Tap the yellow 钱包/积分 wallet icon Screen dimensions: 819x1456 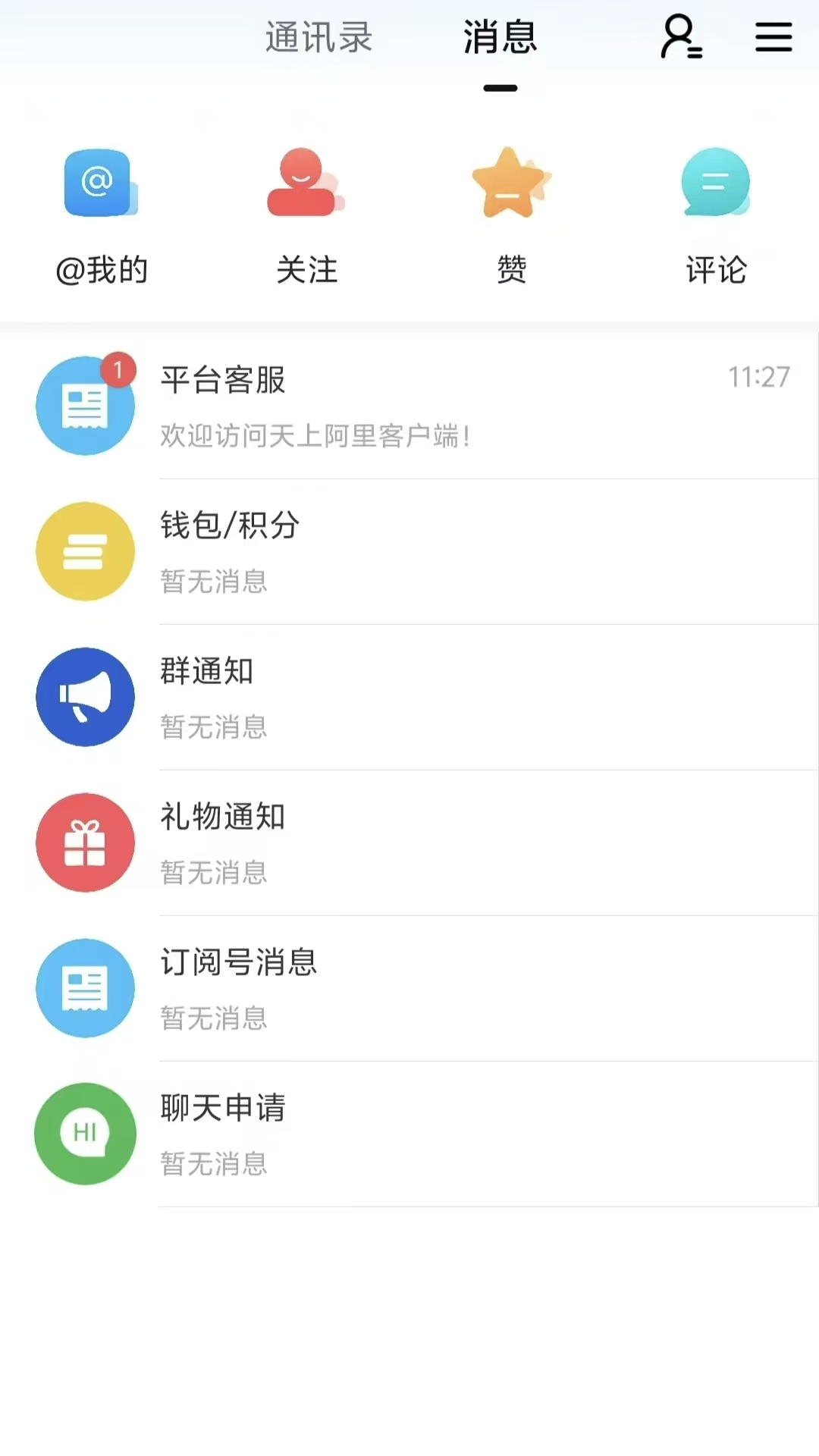coord(85,551)
